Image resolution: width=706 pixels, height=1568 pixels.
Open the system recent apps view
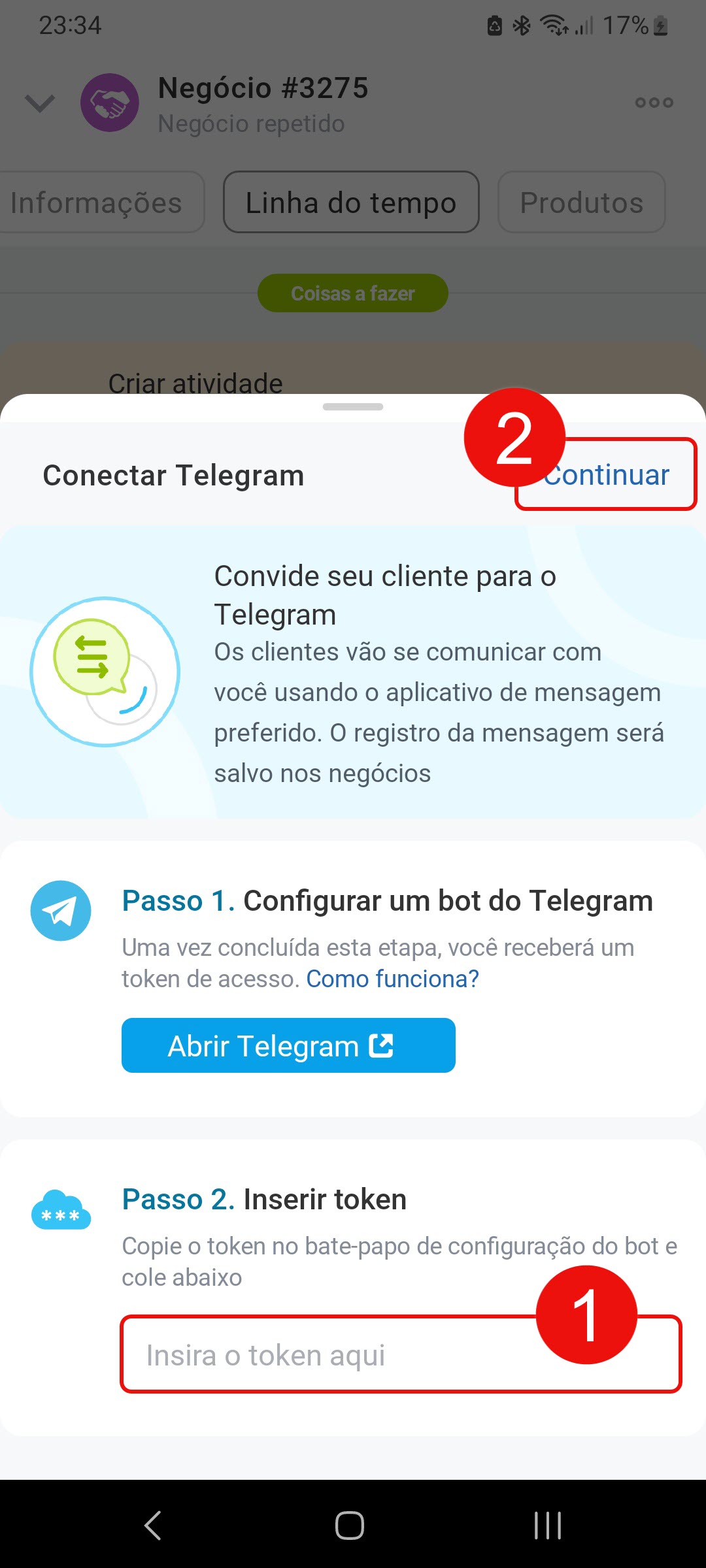pyautogui.click(x=548, y=1526)
